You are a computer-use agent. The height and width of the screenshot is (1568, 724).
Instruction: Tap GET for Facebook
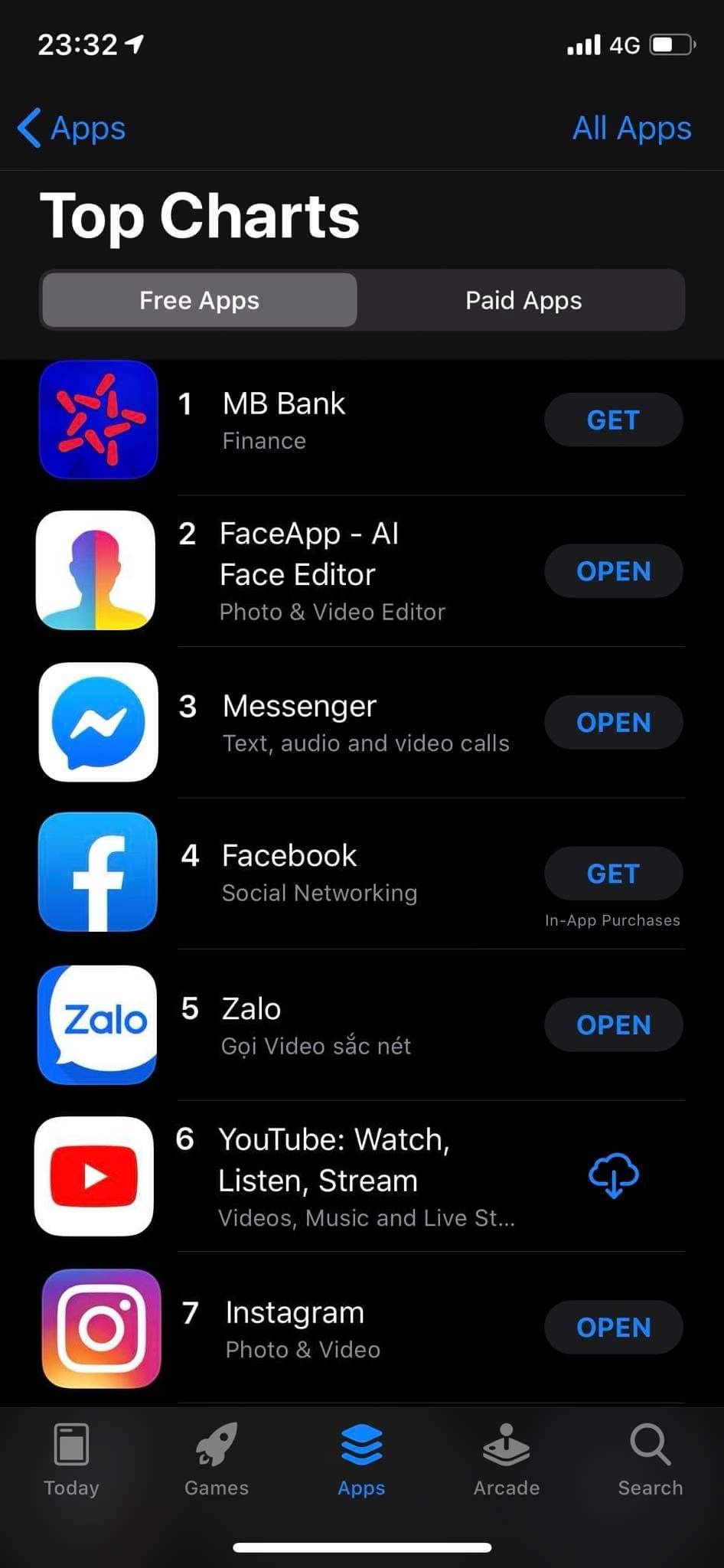pyautogui.click(x=613, y=874)
